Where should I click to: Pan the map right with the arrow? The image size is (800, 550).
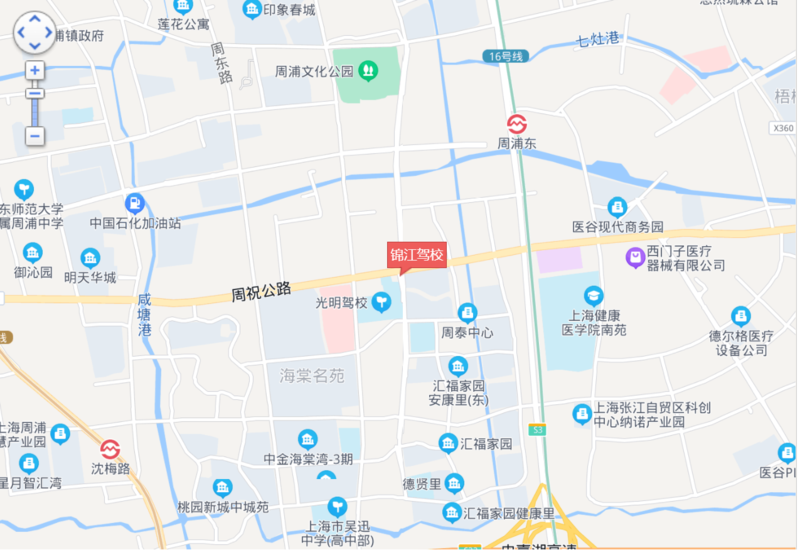coord(48,33)
